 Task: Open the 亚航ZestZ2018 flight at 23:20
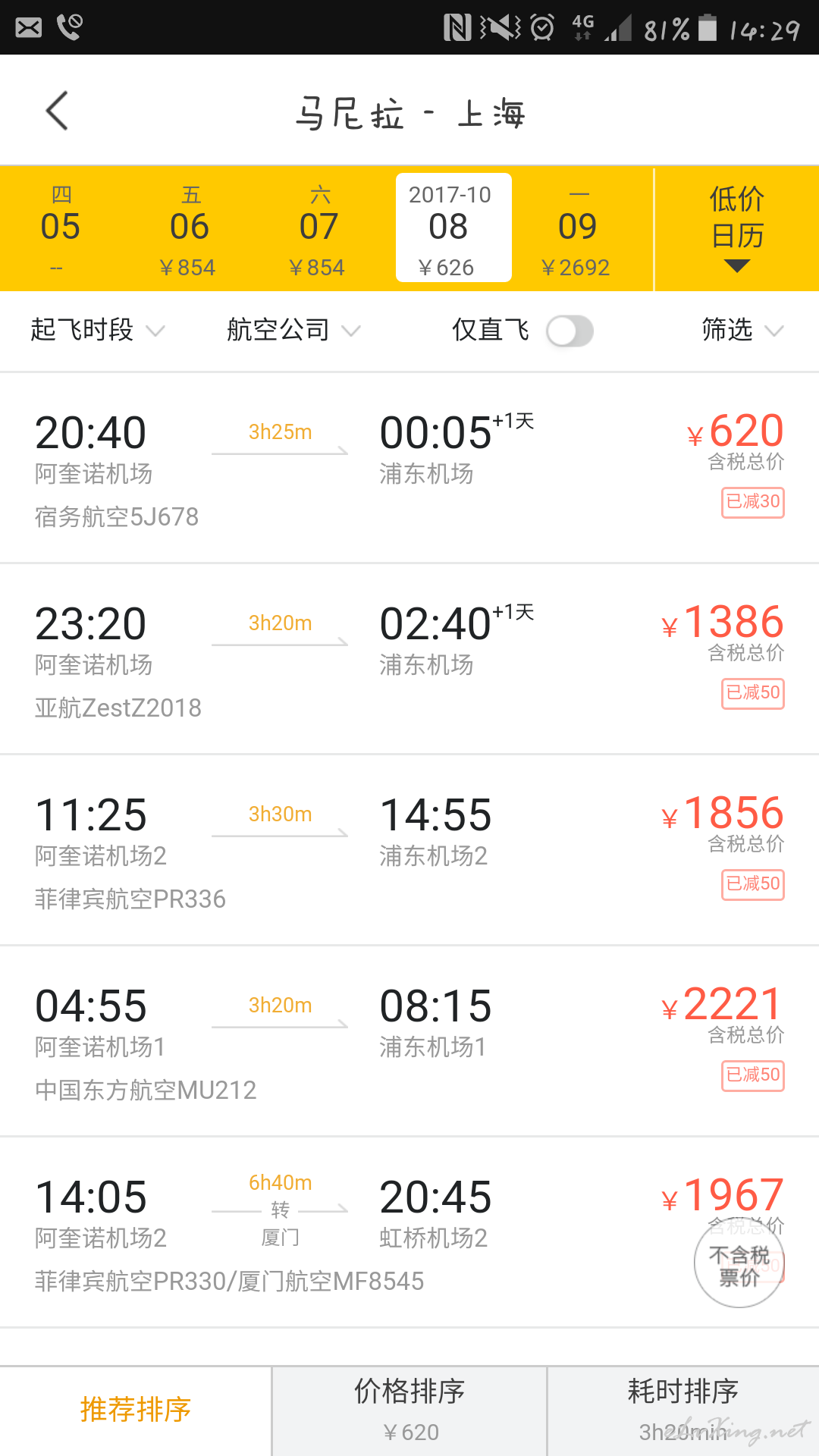pyautogui.click(x=409, y=659)
